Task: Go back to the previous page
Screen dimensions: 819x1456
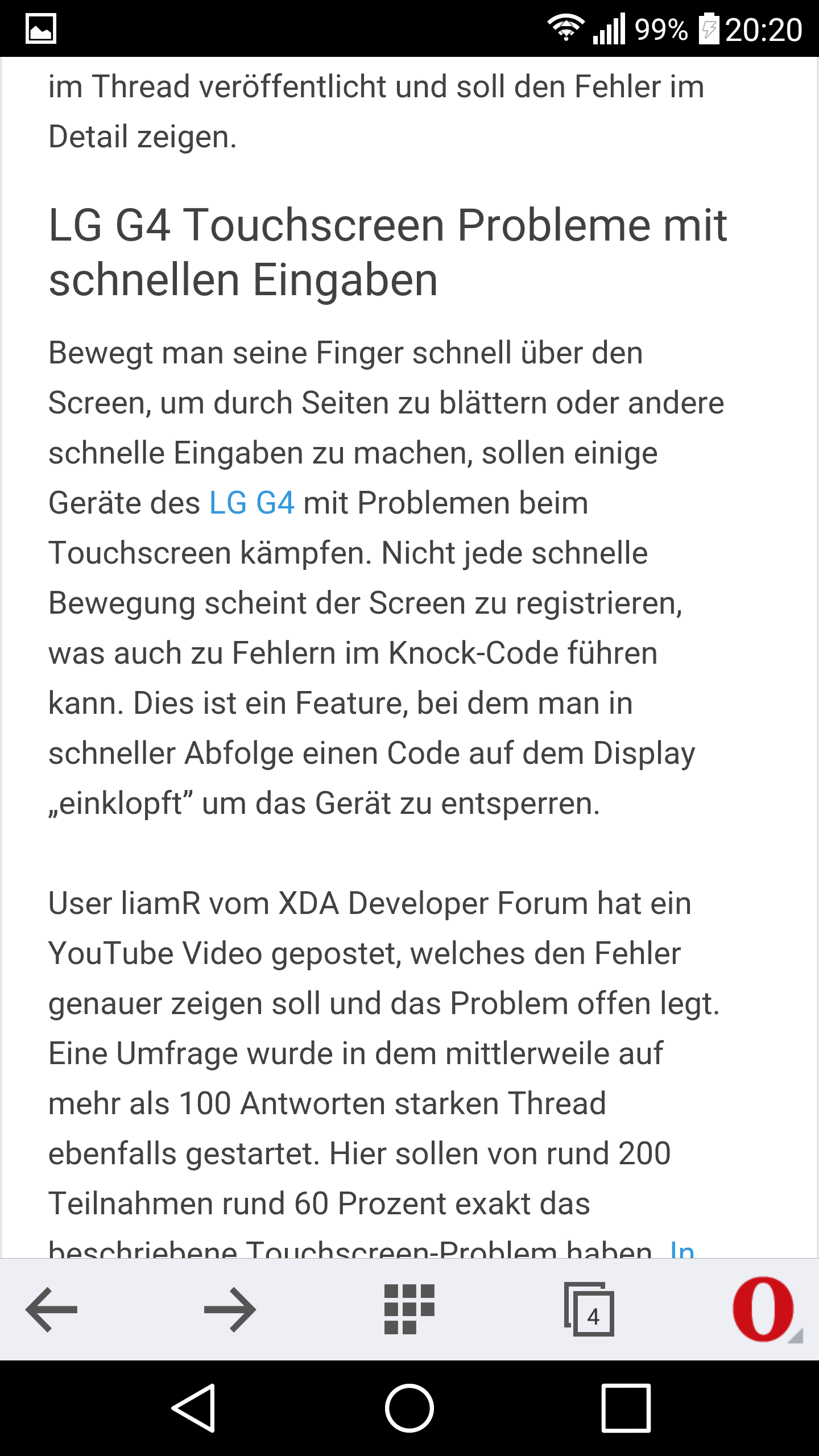Action: (x=52, y=1310)
